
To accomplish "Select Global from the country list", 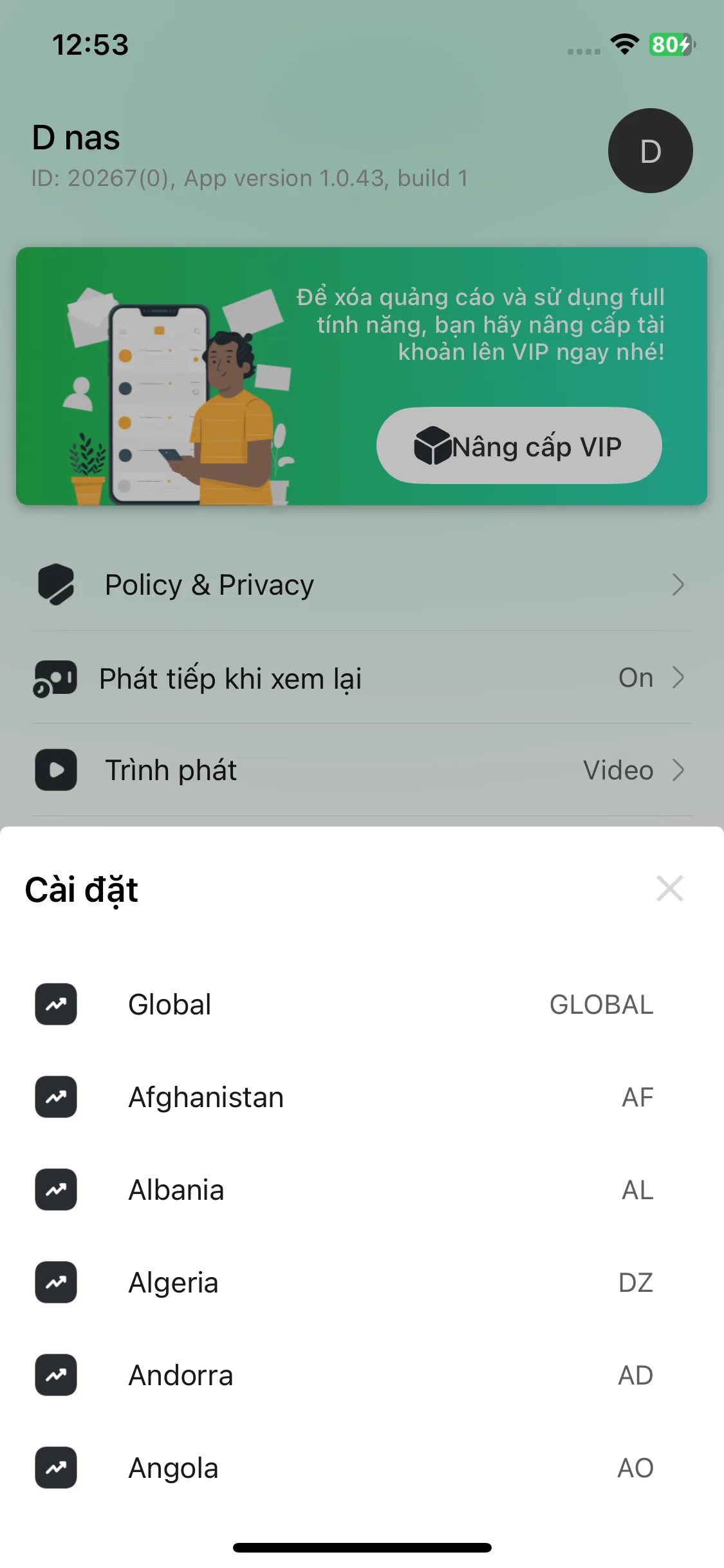I will tap(362, 1005).
